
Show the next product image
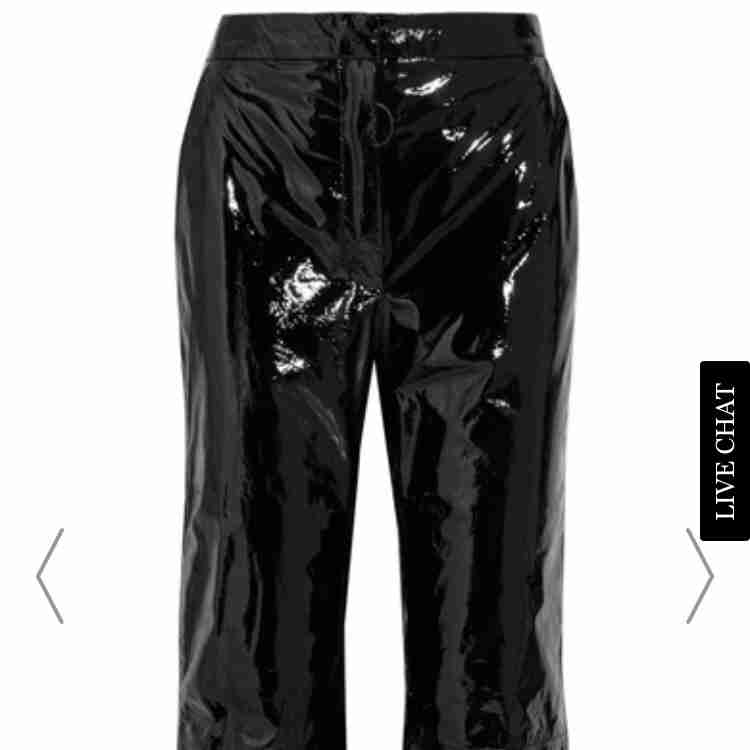pyautogui.click(x=699, y=576)
